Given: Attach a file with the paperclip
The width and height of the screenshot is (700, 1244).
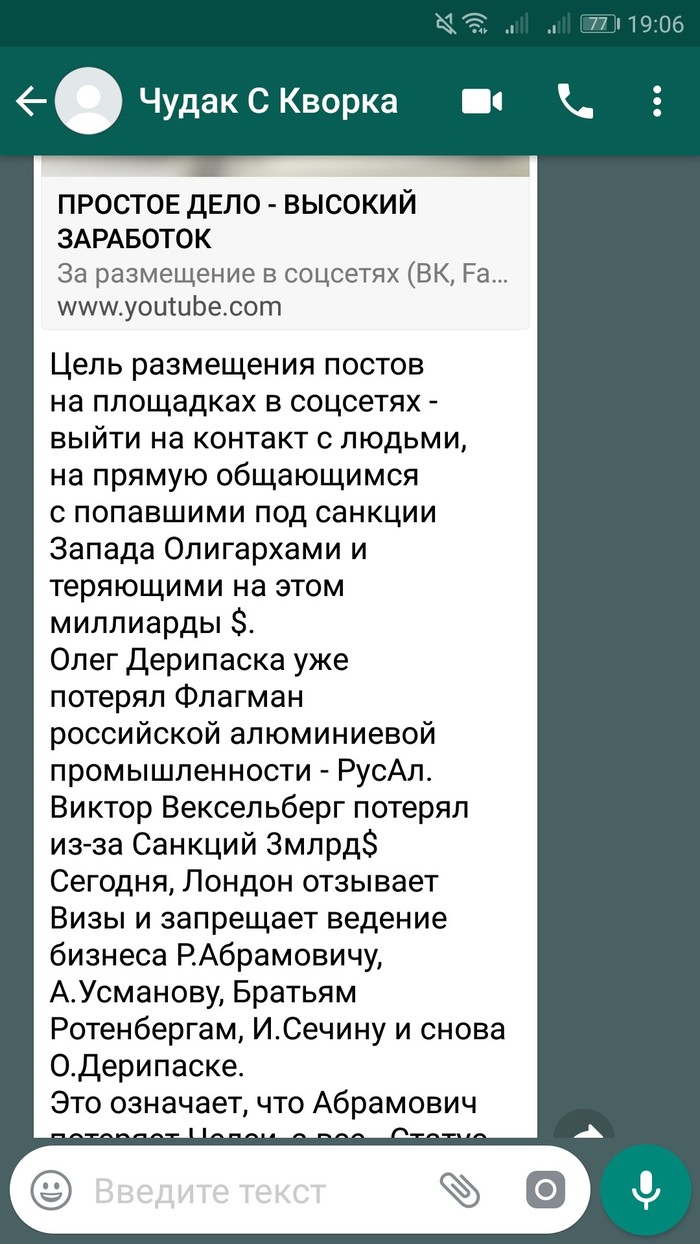Looking at the screenshot, I should point(460,1191).
